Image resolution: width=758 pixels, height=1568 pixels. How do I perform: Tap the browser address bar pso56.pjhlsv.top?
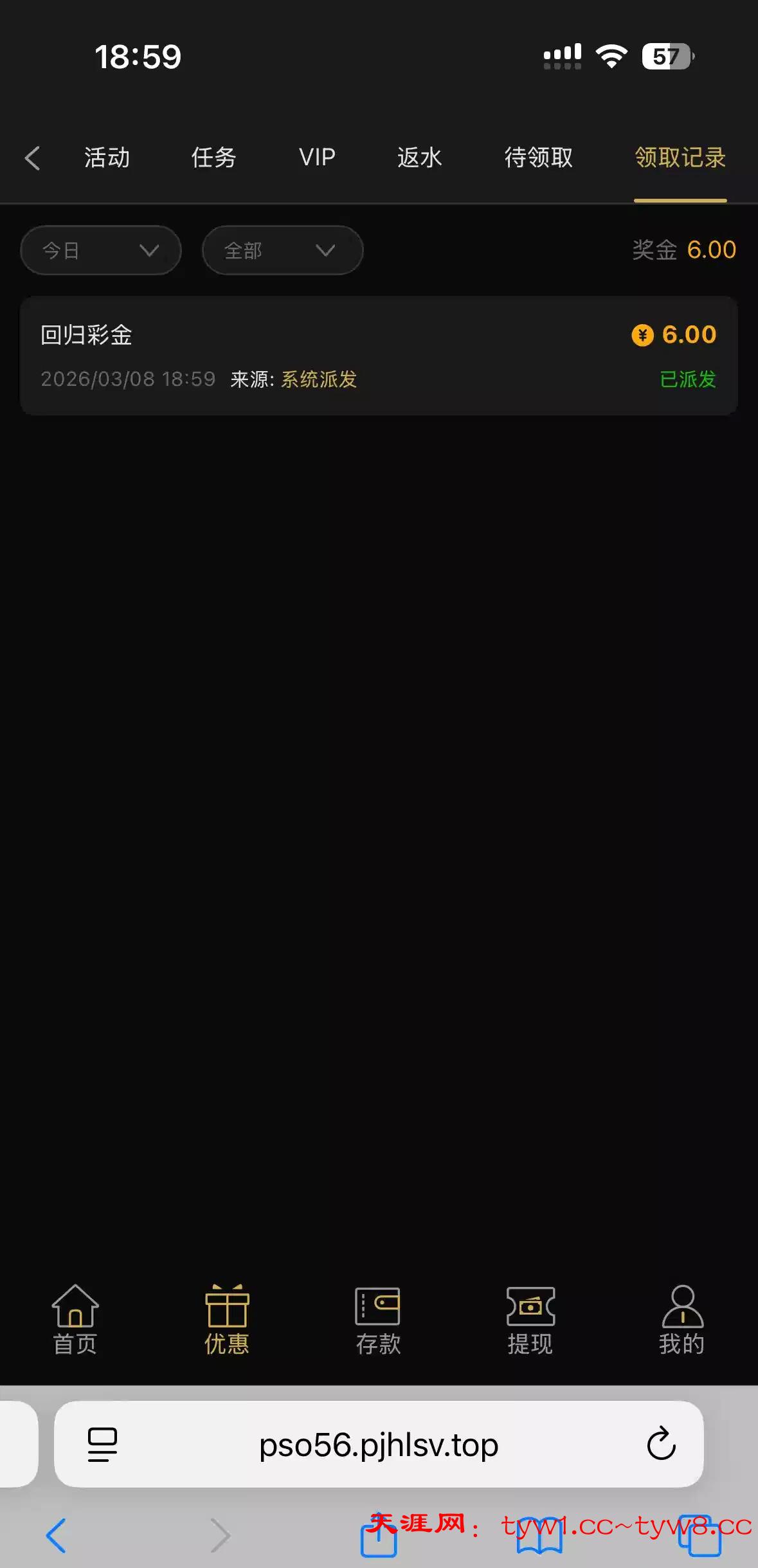coord(378,1445)
